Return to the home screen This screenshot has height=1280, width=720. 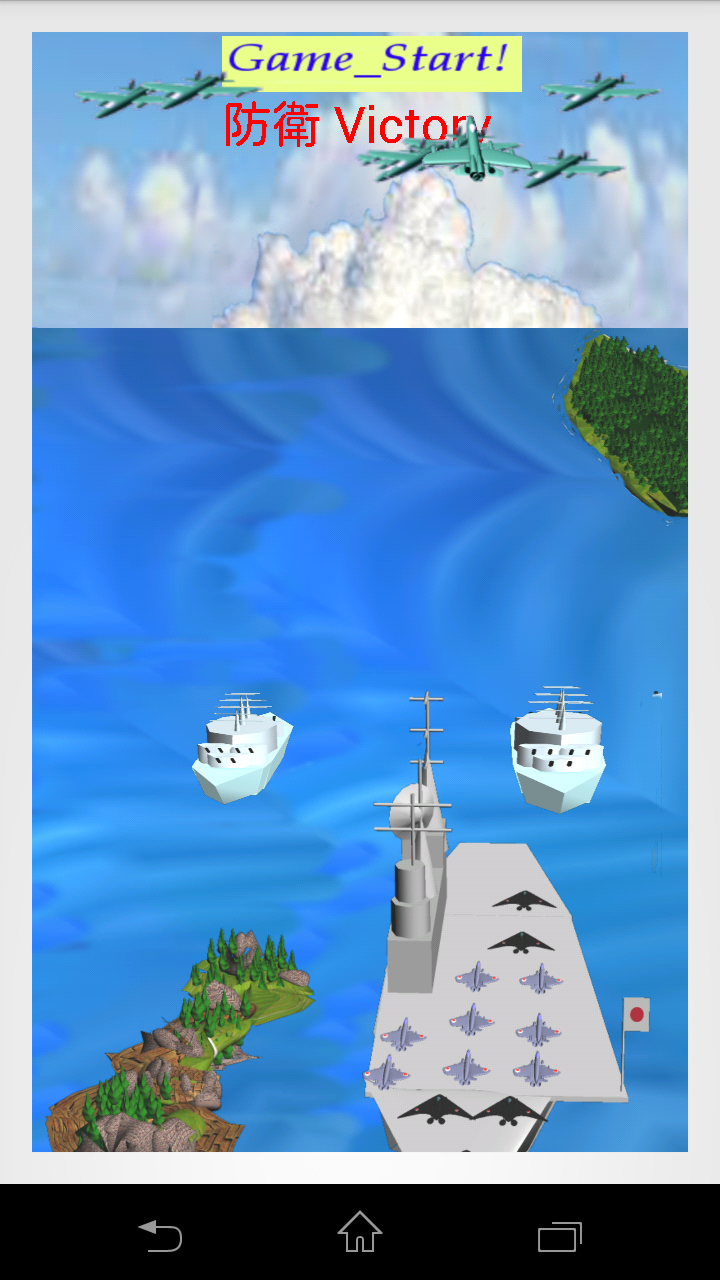[360, 1233]
